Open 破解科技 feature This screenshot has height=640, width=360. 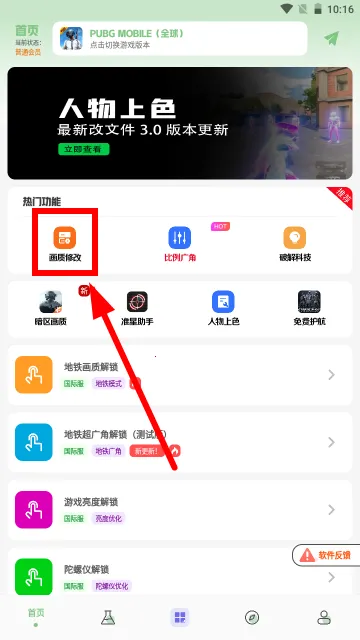click(295, 244)
